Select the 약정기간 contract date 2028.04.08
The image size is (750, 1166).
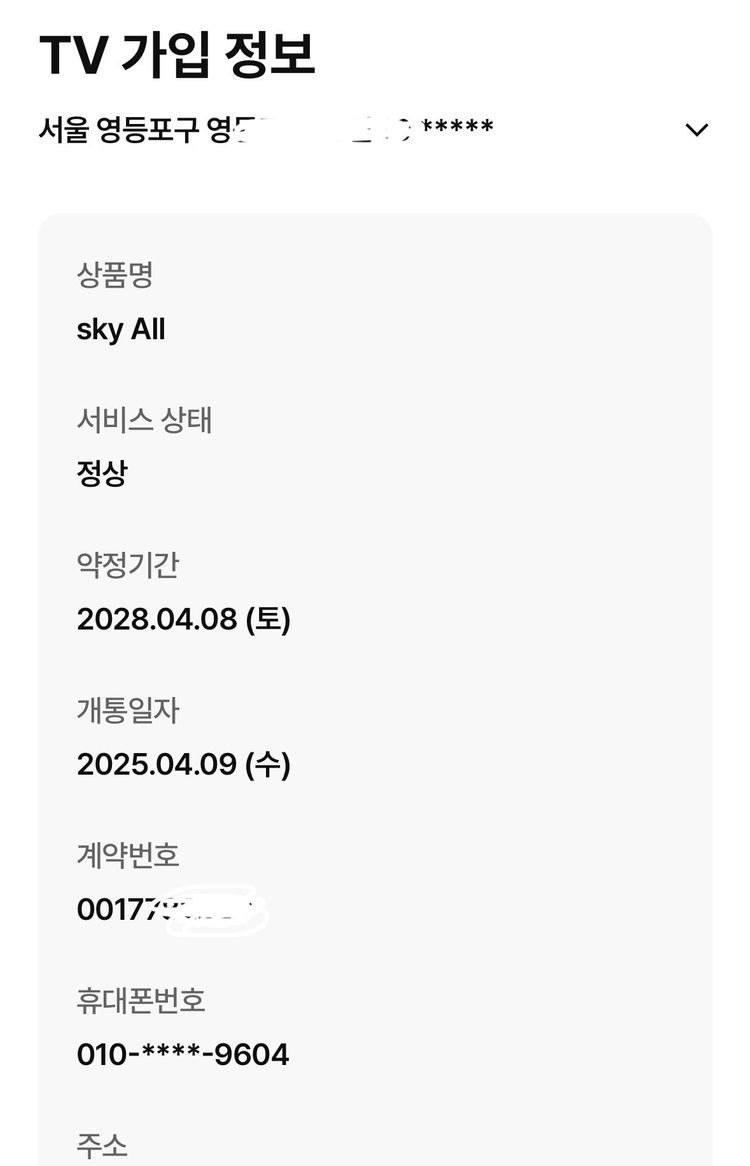pos(185,620)
